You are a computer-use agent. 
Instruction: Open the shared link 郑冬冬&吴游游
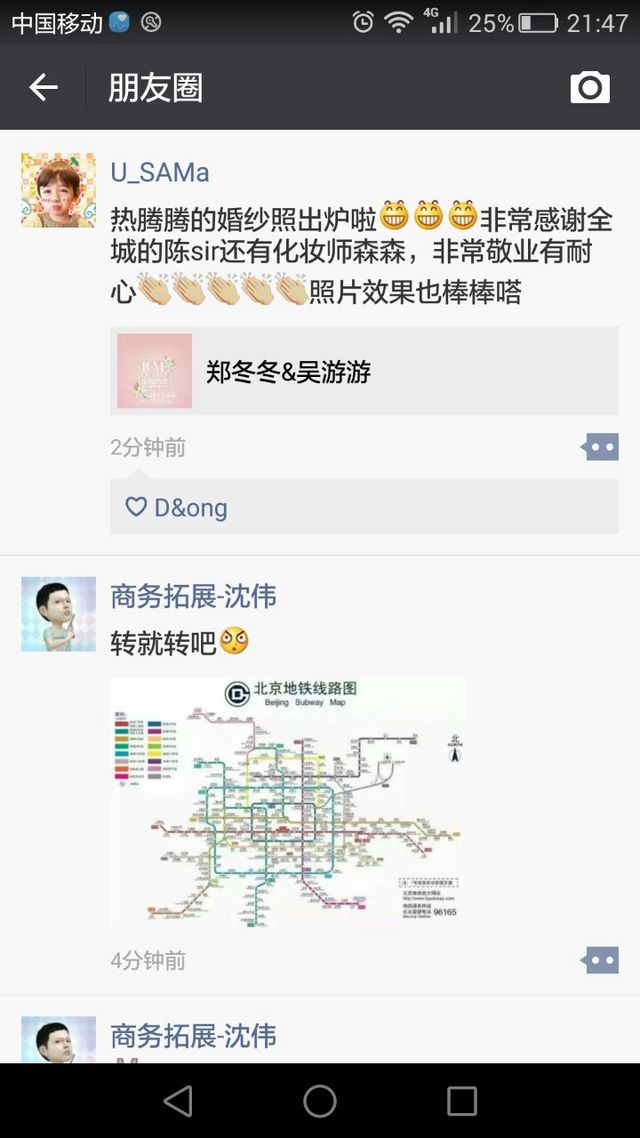(x=364, y=371)
